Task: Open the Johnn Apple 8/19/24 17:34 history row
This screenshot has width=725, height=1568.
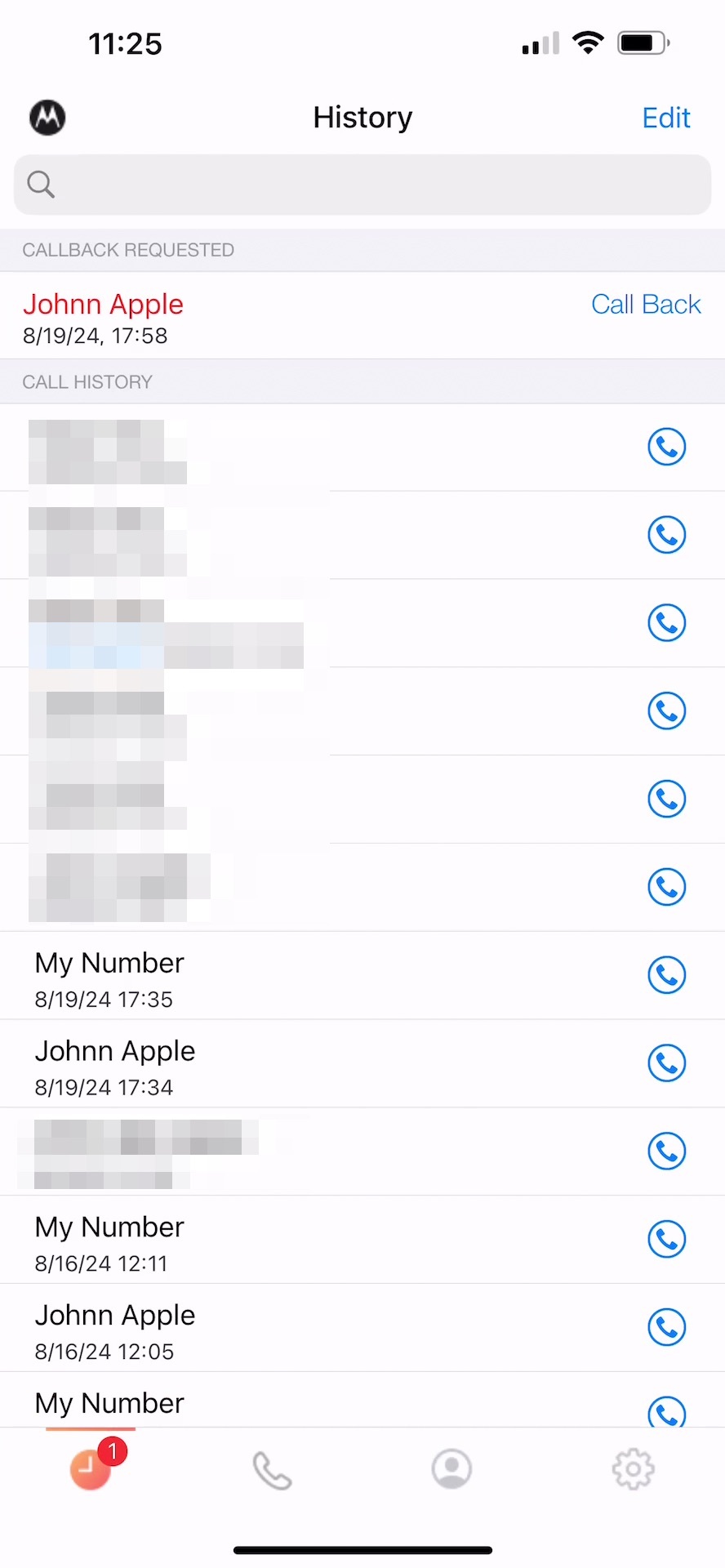Action: pos(362,1064)
